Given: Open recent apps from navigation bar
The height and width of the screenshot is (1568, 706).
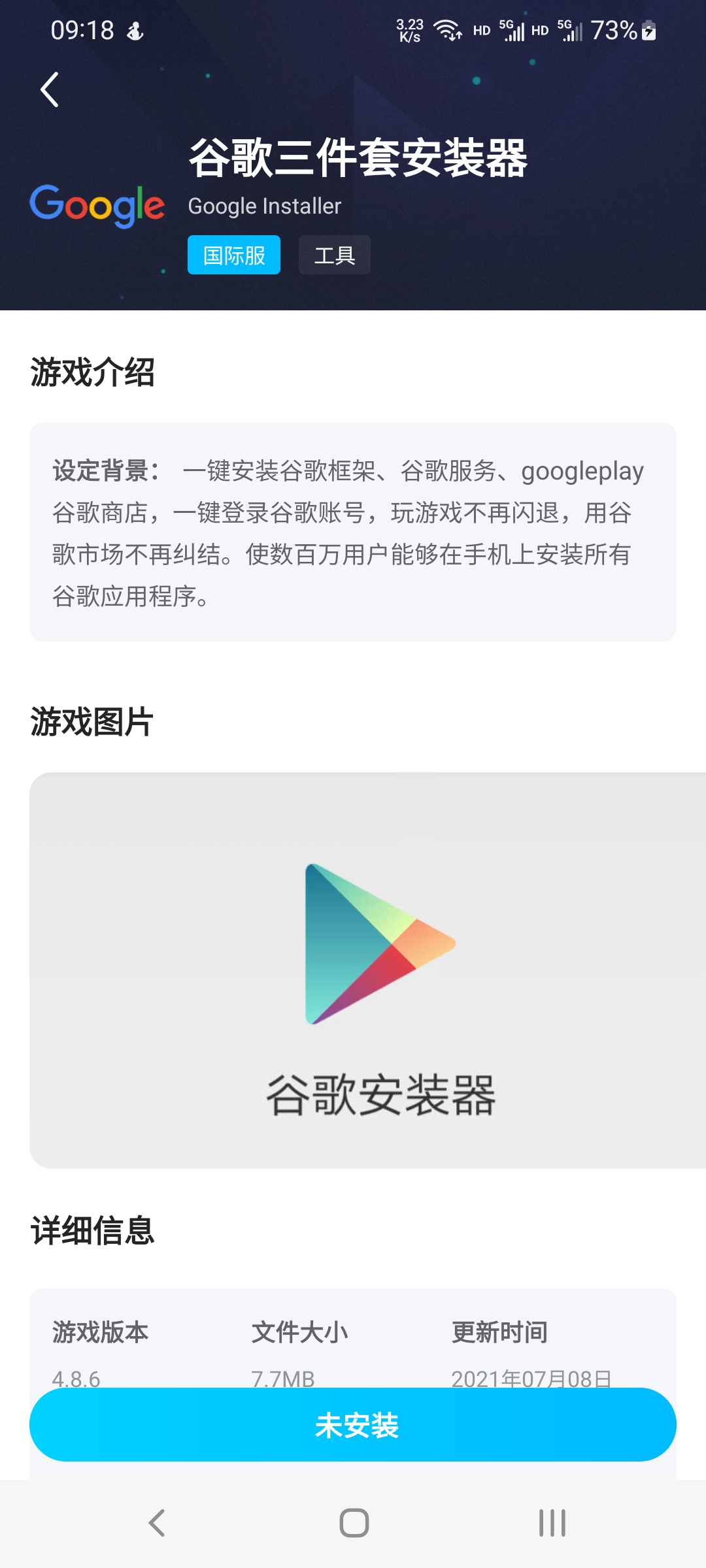Looking at the screenshot, I should 552,1523.
